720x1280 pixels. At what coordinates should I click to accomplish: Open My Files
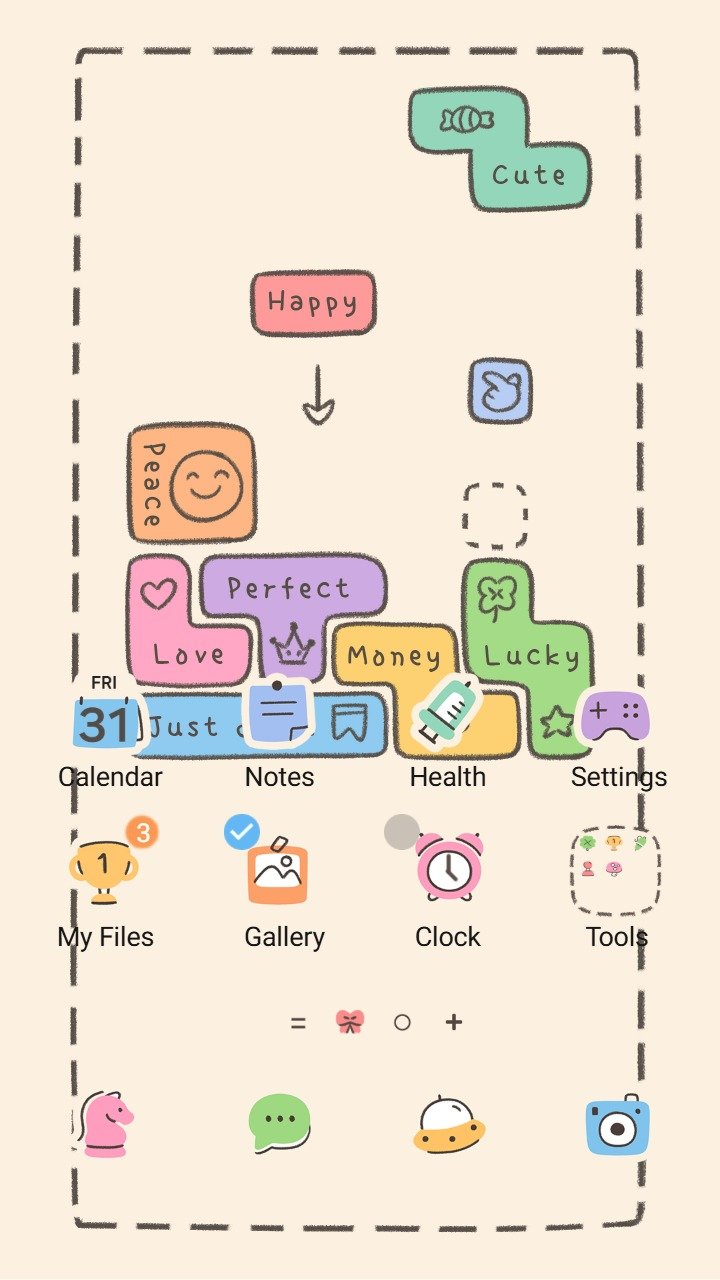click(x=105, y=870)
